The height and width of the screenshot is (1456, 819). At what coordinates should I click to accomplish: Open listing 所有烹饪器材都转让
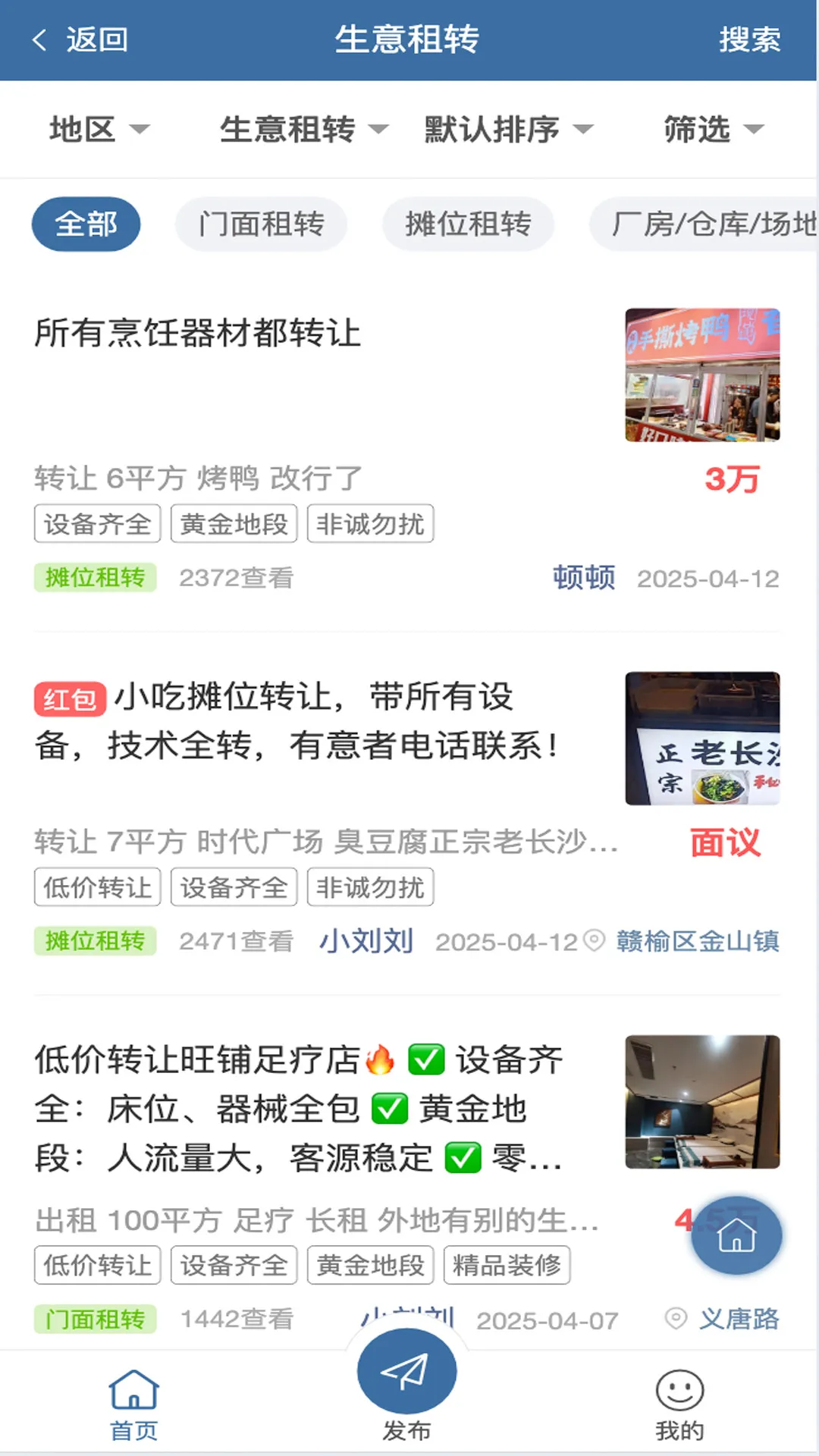pyautogui.click(x=197, y=333)
